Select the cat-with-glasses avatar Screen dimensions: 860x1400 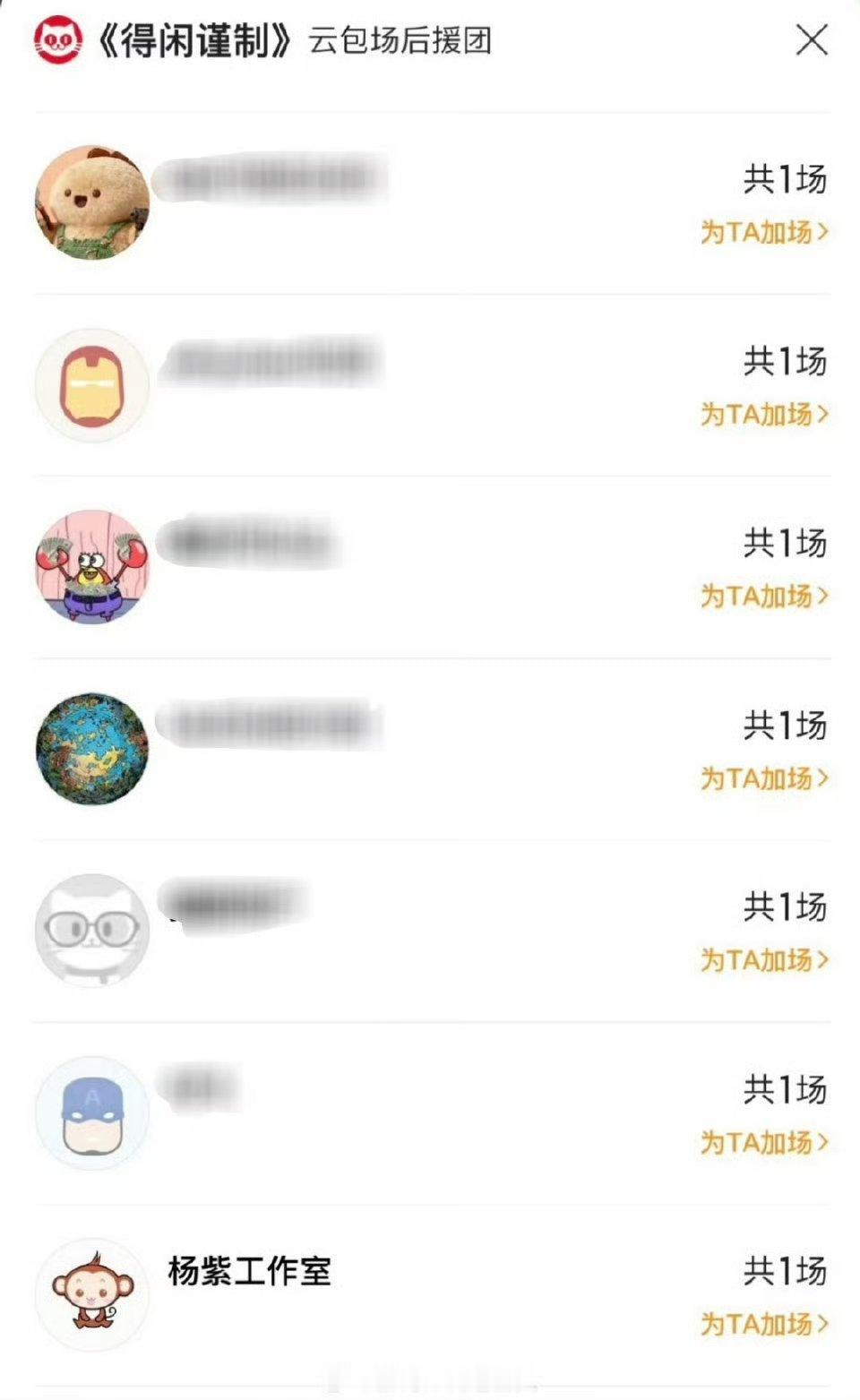pyautogui.click(x=92, y=931)
